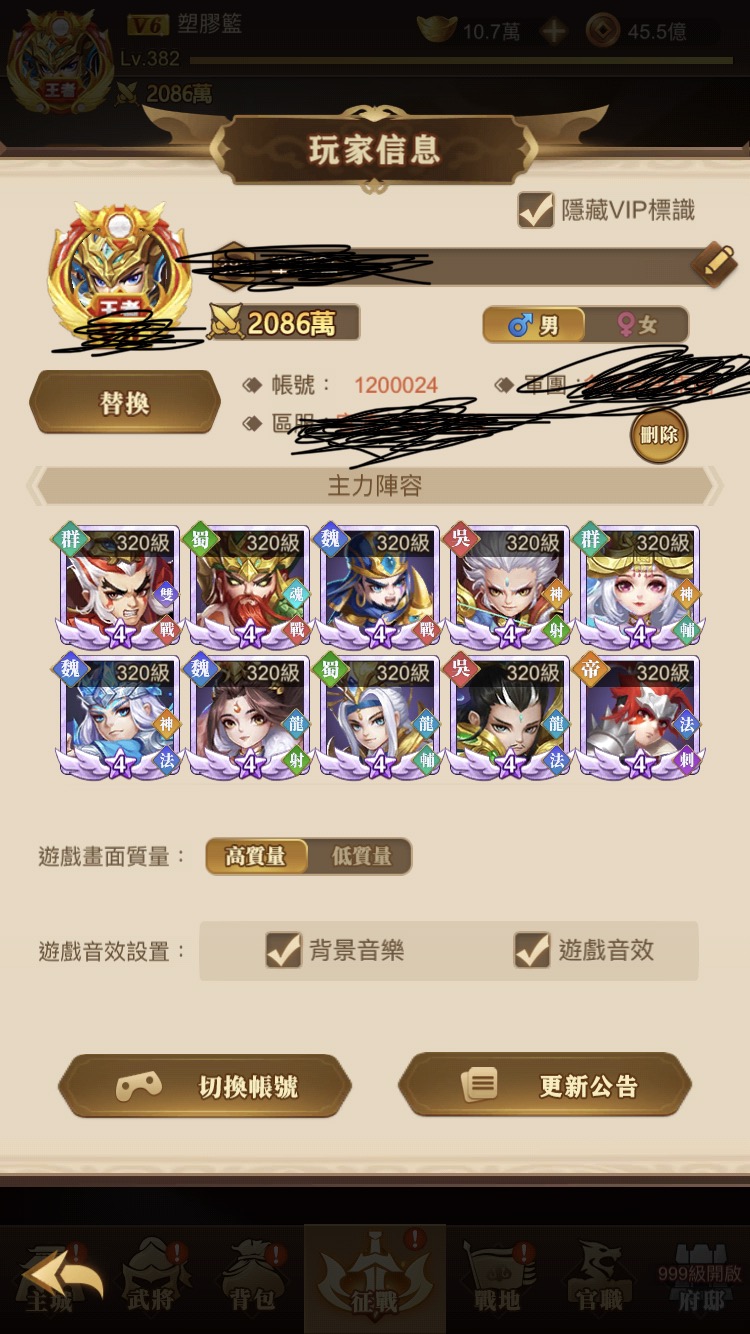Select 男 gender option
This screenshot has height=1334, width=750.
535,325
